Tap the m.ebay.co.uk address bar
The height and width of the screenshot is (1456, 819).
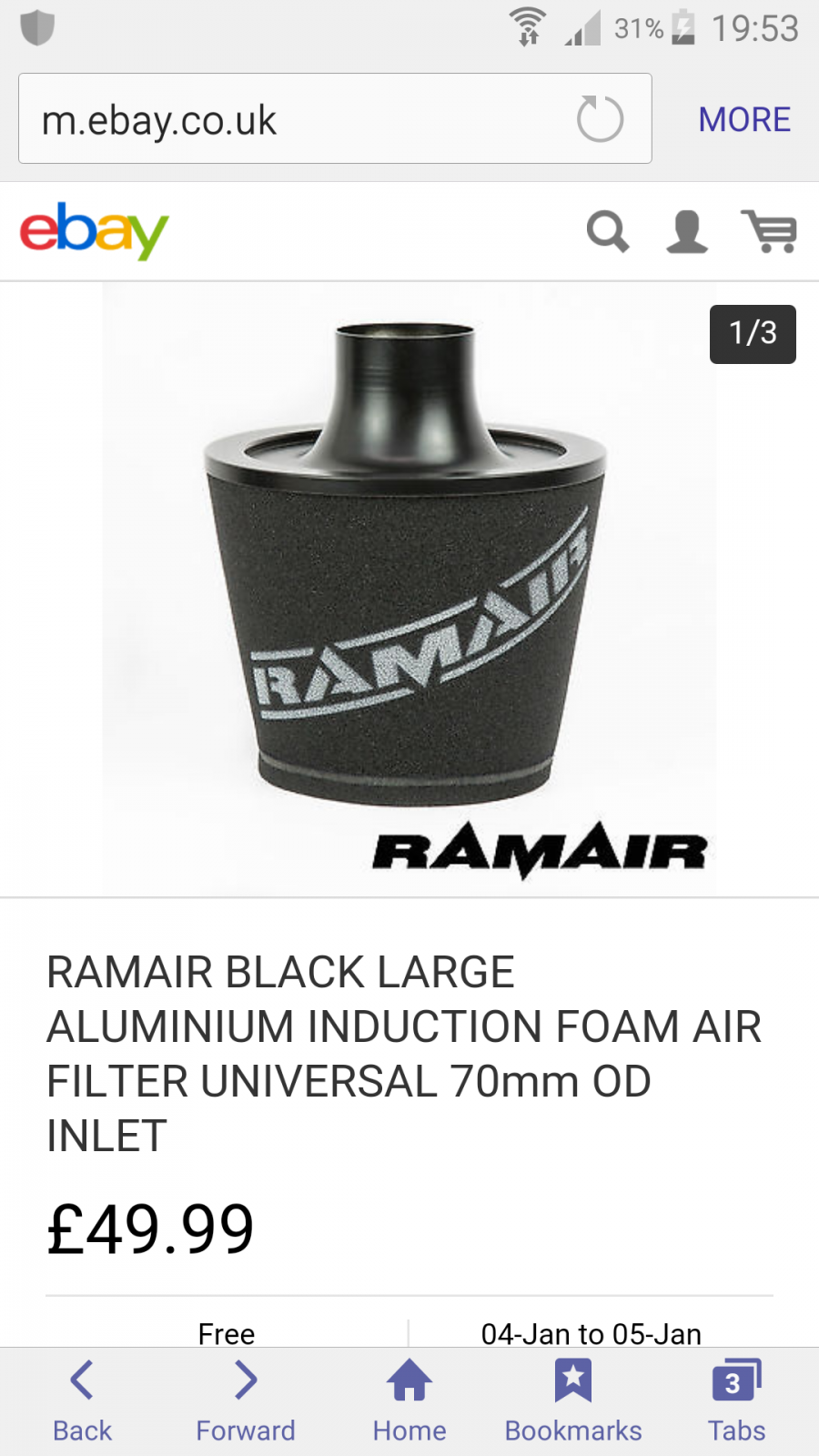coord(291,119)
